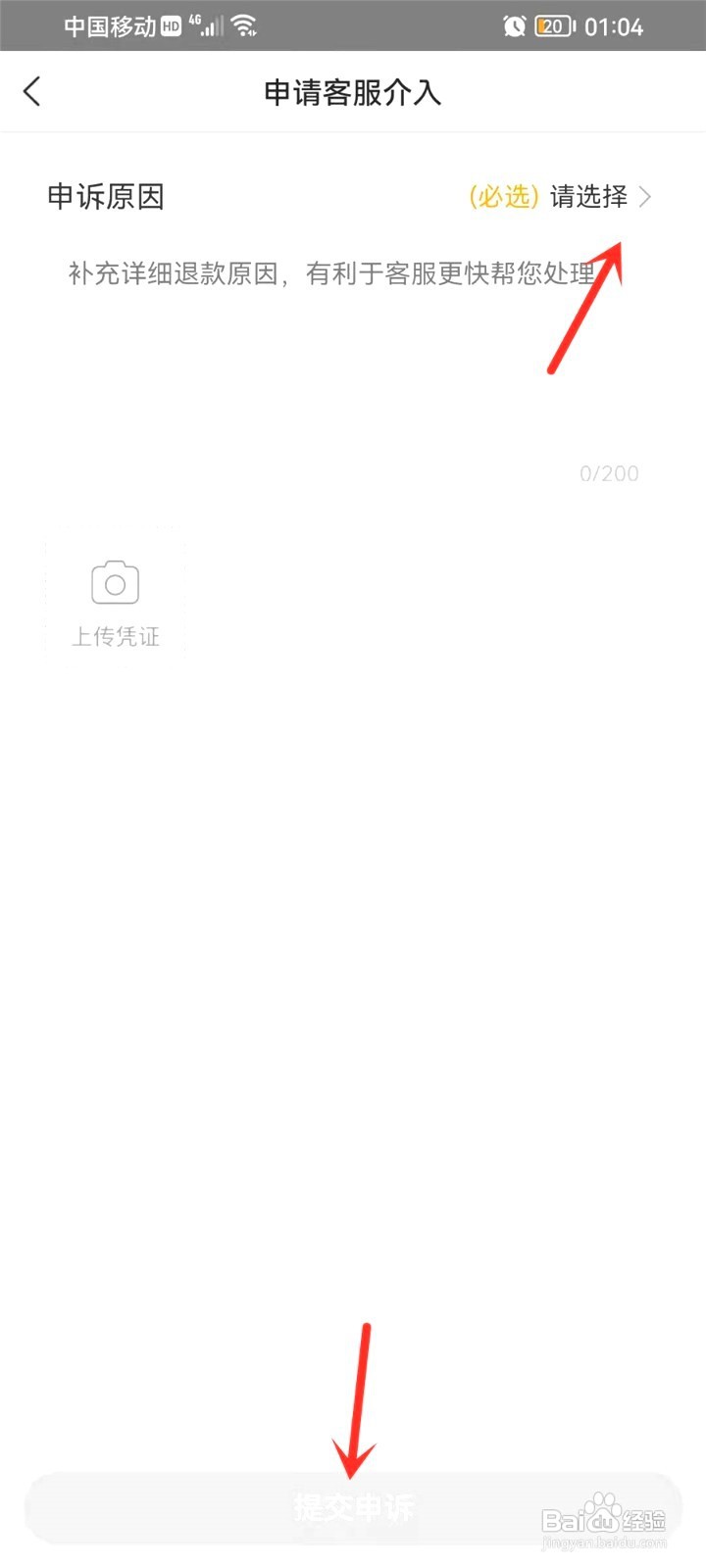706x1568 pixels.
Task: Expand appeal reasons via the right chevron
Action: pyautogui.click(x=646, y=197)
